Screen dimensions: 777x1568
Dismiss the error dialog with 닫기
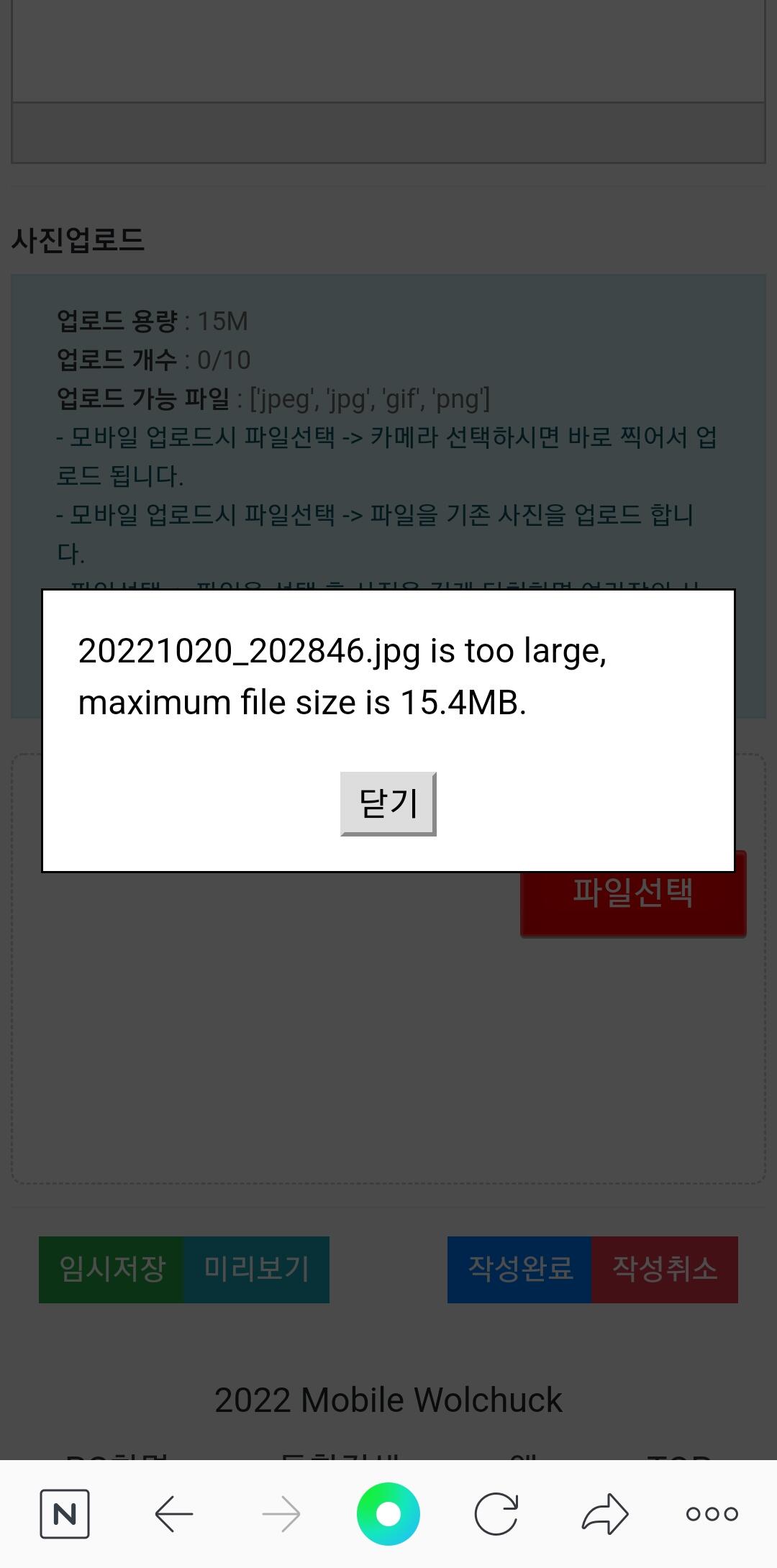coord(388,803)
